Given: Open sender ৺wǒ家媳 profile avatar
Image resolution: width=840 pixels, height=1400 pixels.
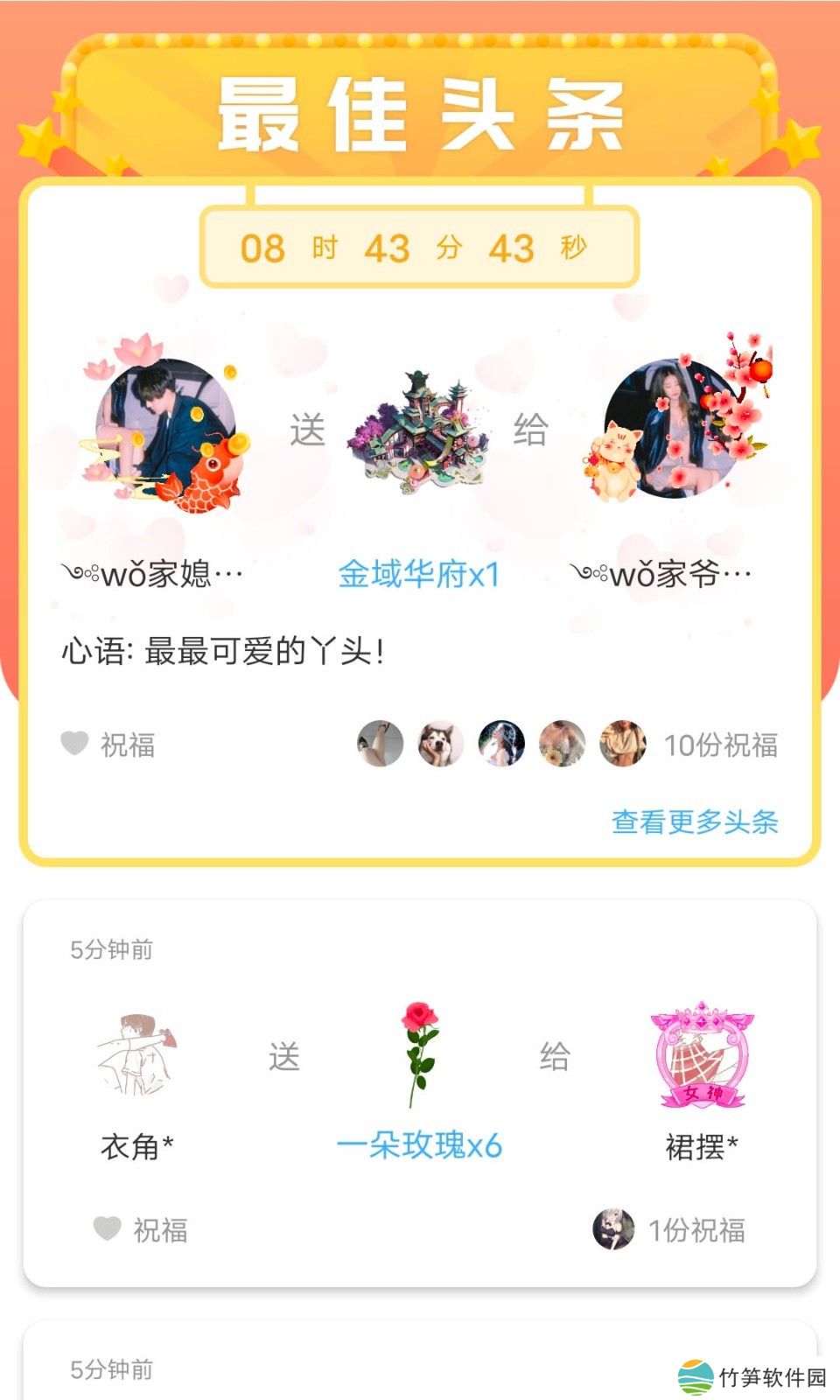Looking at the screenshot, I should coord(165,429).
